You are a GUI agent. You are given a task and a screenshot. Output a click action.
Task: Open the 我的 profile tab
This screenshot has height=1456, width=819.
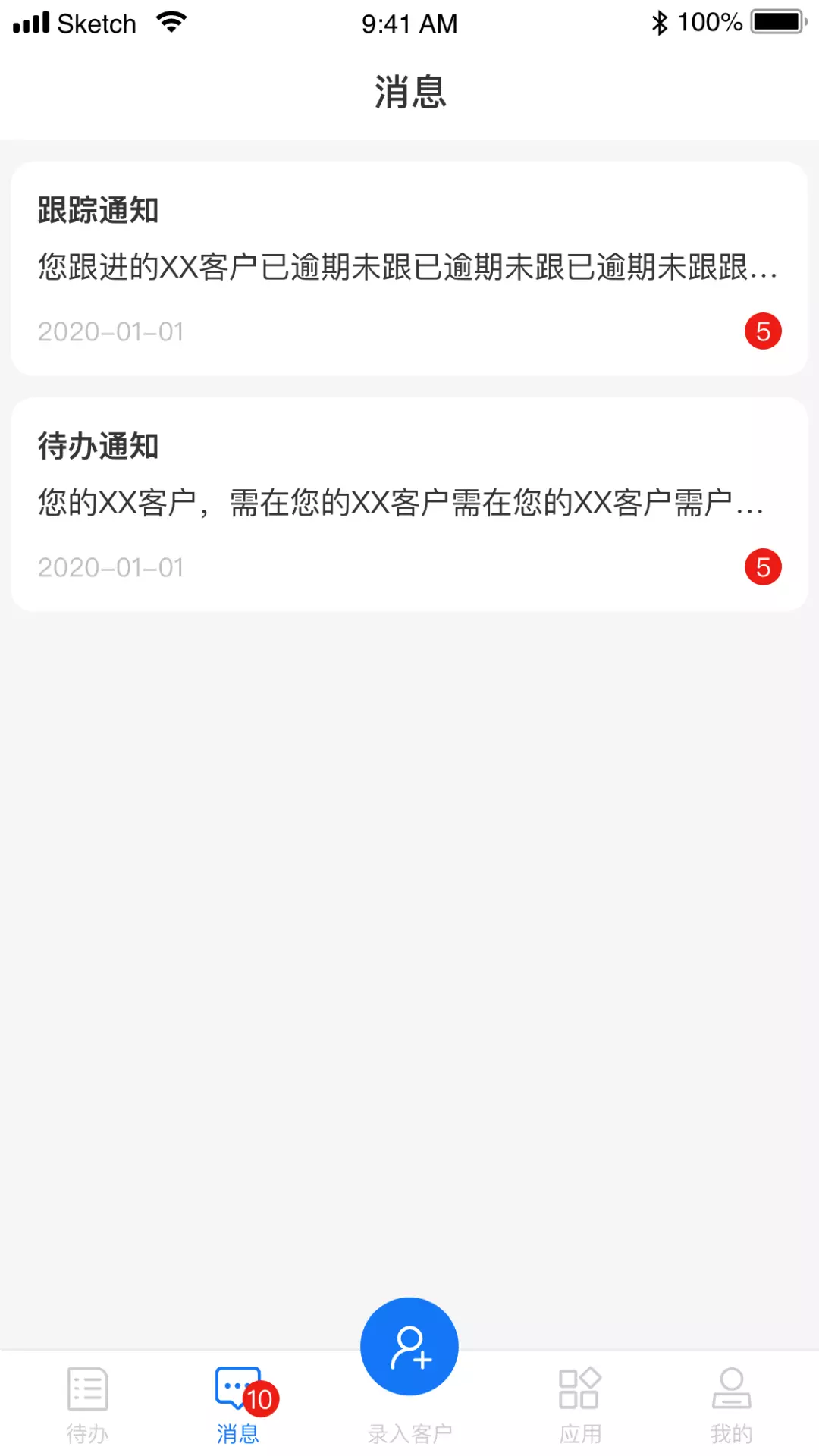(732, 1404)
